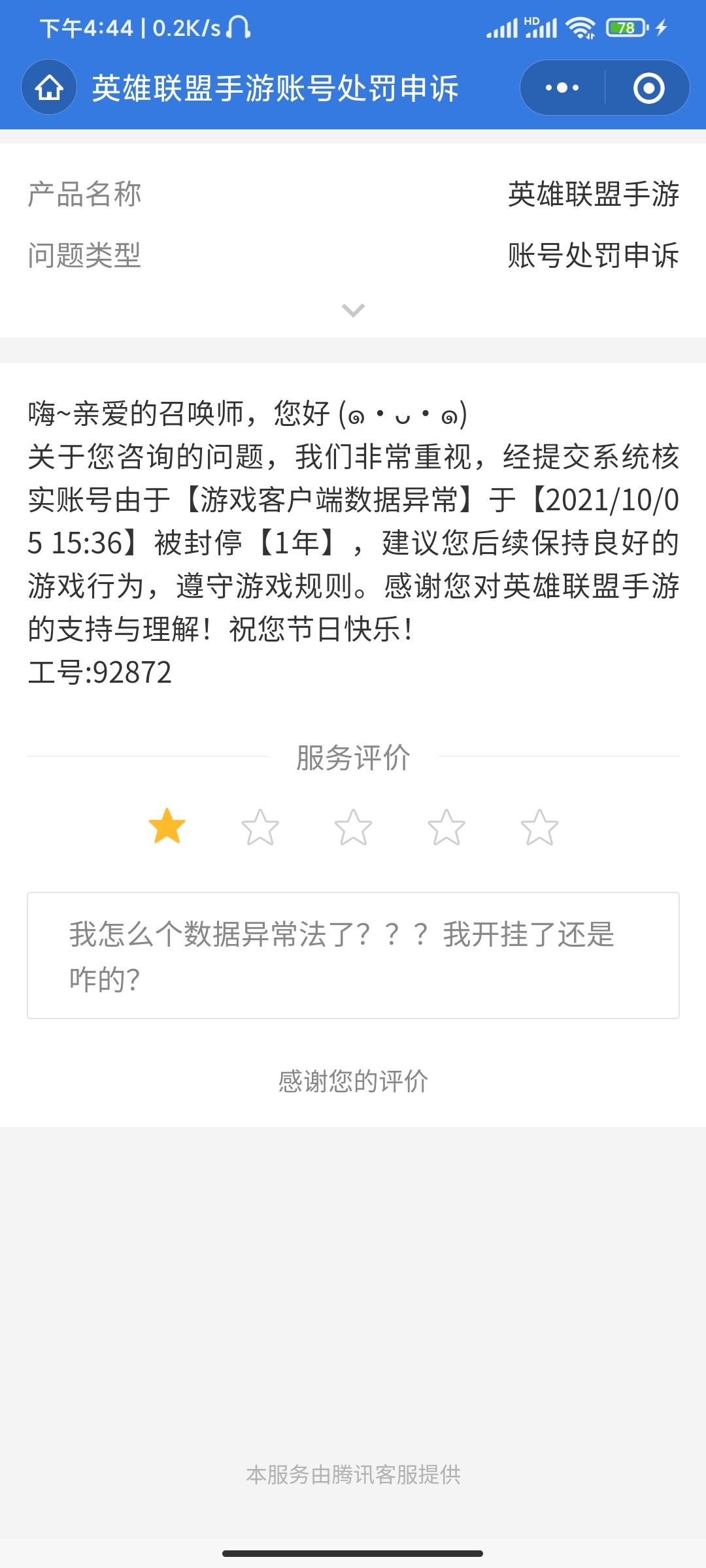Image resolution: width=706 pixels, height=1568 pixels.
Task: Tap the feedback comment text box
Action: click(353, 955)
